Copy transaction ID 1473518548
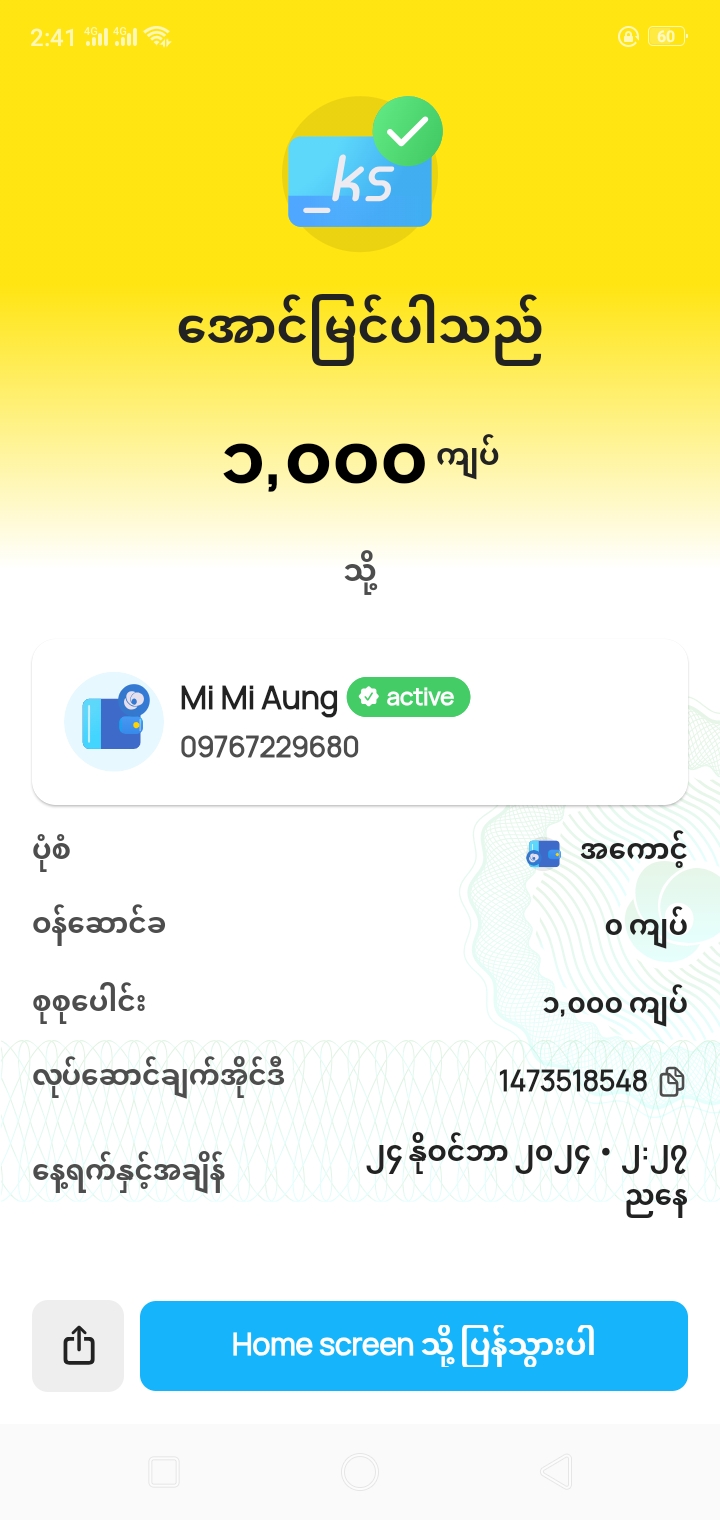The height and width of the screenshot is (1520, 720). (672, 1081)
